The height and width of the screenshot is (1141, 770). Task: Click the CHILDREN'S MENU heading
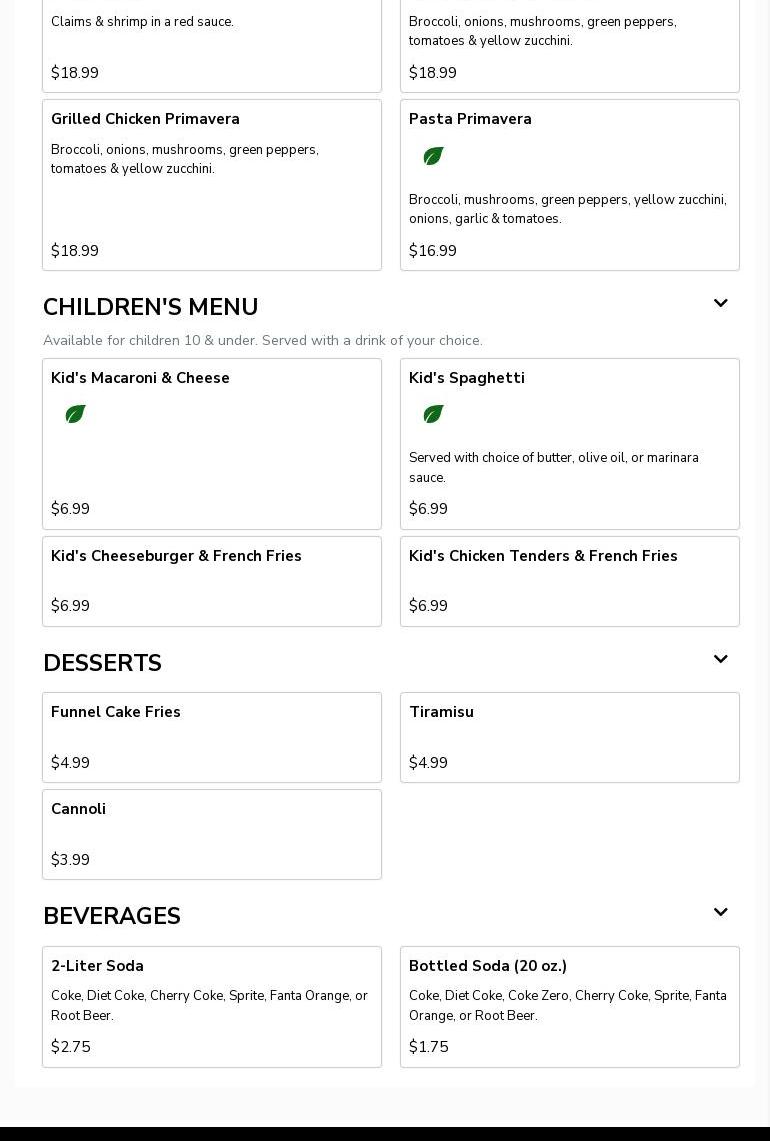(x=150, y=307)
